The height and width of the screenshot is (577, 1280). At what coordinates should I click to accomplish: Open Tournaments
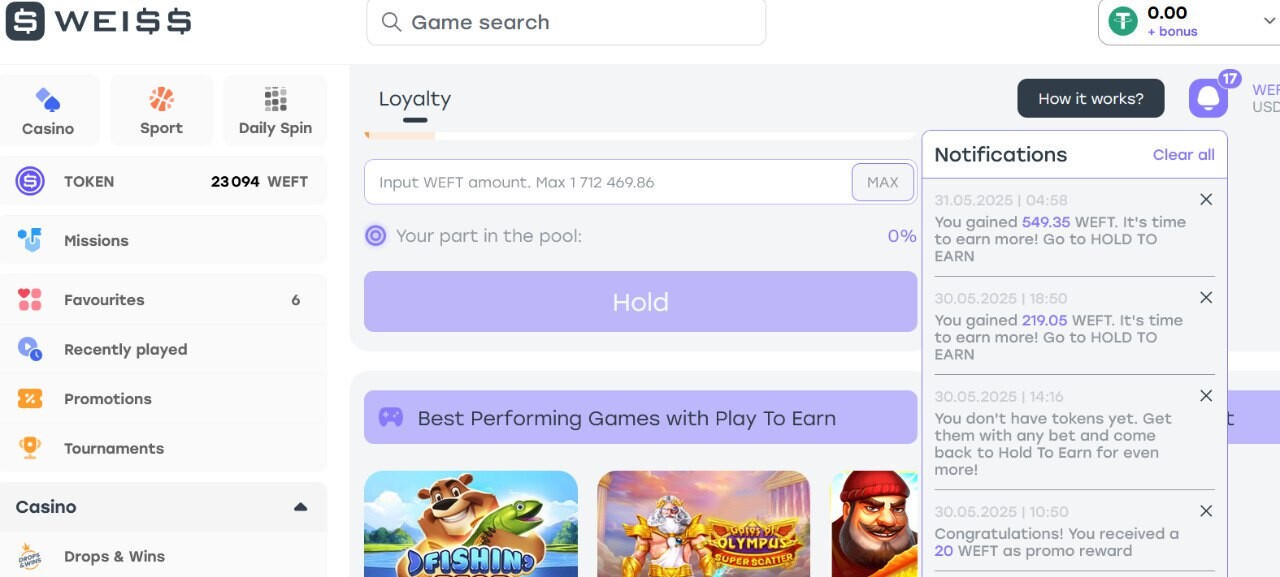[x=163, y=448]
